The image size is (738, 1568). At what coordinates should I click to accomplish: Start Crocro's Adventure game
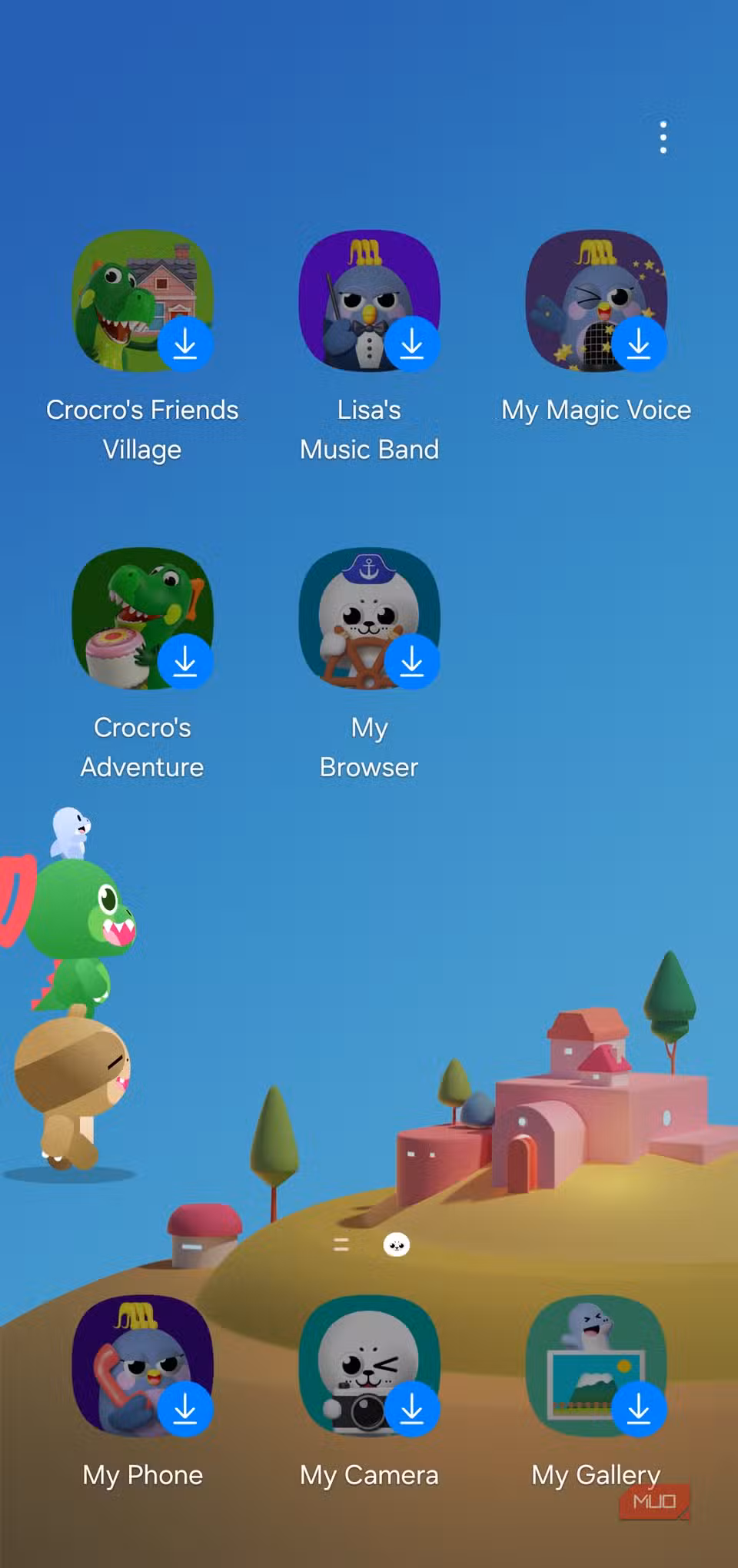coord(142,618)
